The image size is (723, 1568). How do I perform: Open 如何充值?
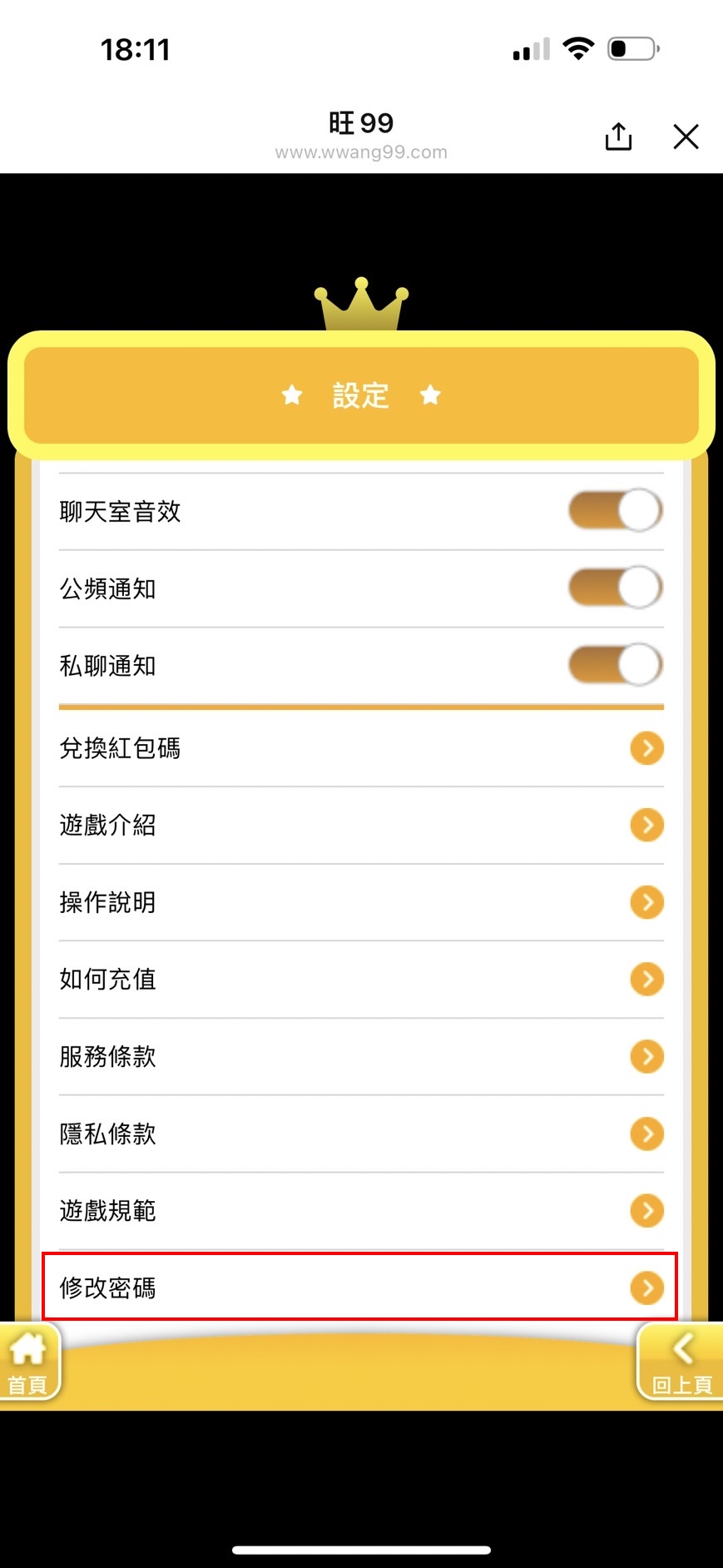[x=361, y=980]
